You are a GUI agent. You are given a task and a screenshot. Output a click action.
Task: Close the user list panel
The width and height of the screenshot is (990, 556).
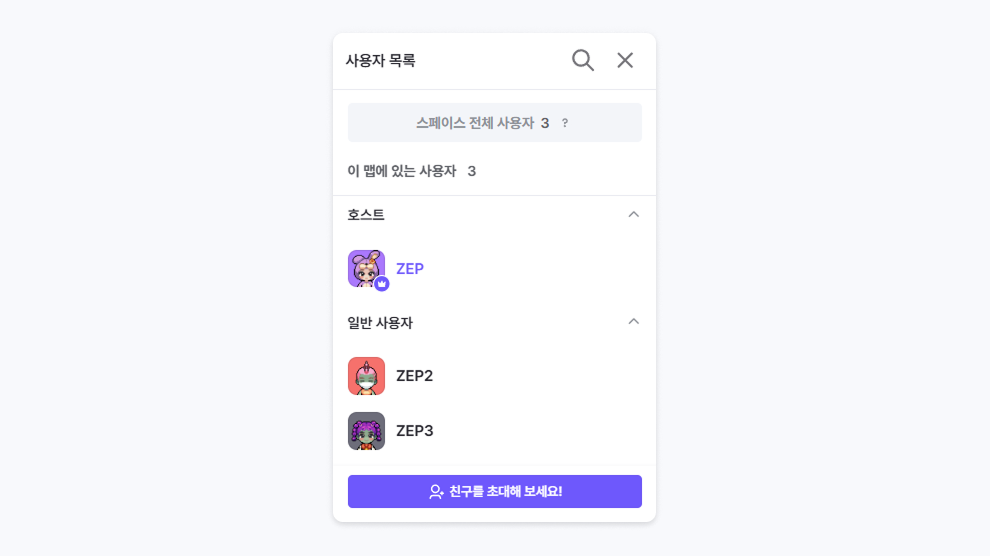625,60
